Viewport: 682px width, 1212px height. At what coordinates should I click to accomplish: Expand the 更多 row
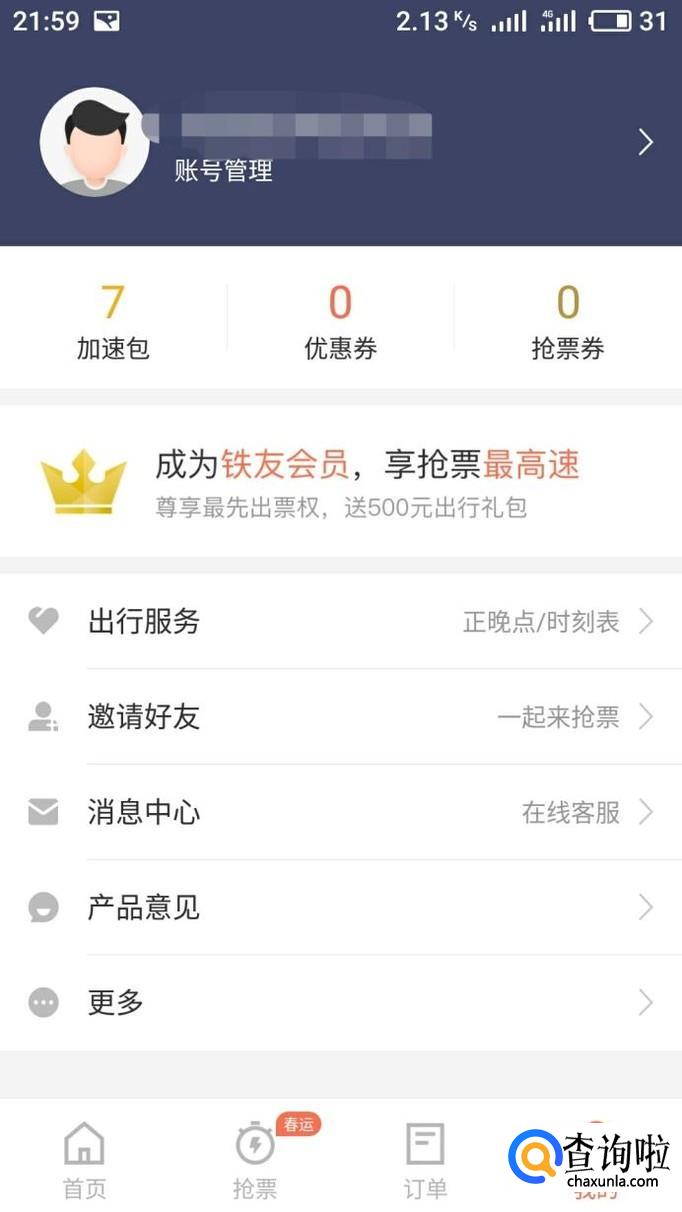pos(341,1002)
